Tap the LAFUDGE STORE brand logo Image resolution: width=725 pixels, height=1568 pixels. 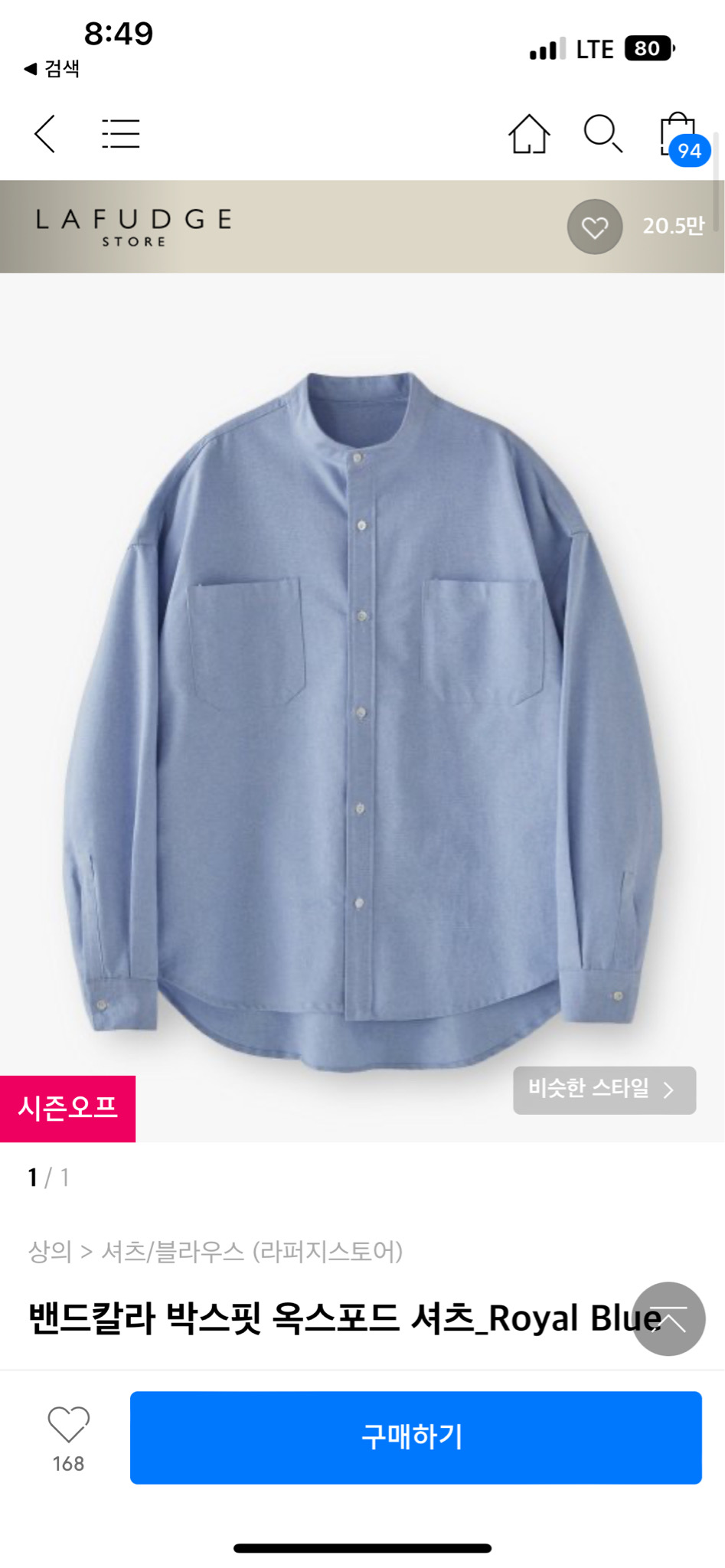tap(131, 226)
